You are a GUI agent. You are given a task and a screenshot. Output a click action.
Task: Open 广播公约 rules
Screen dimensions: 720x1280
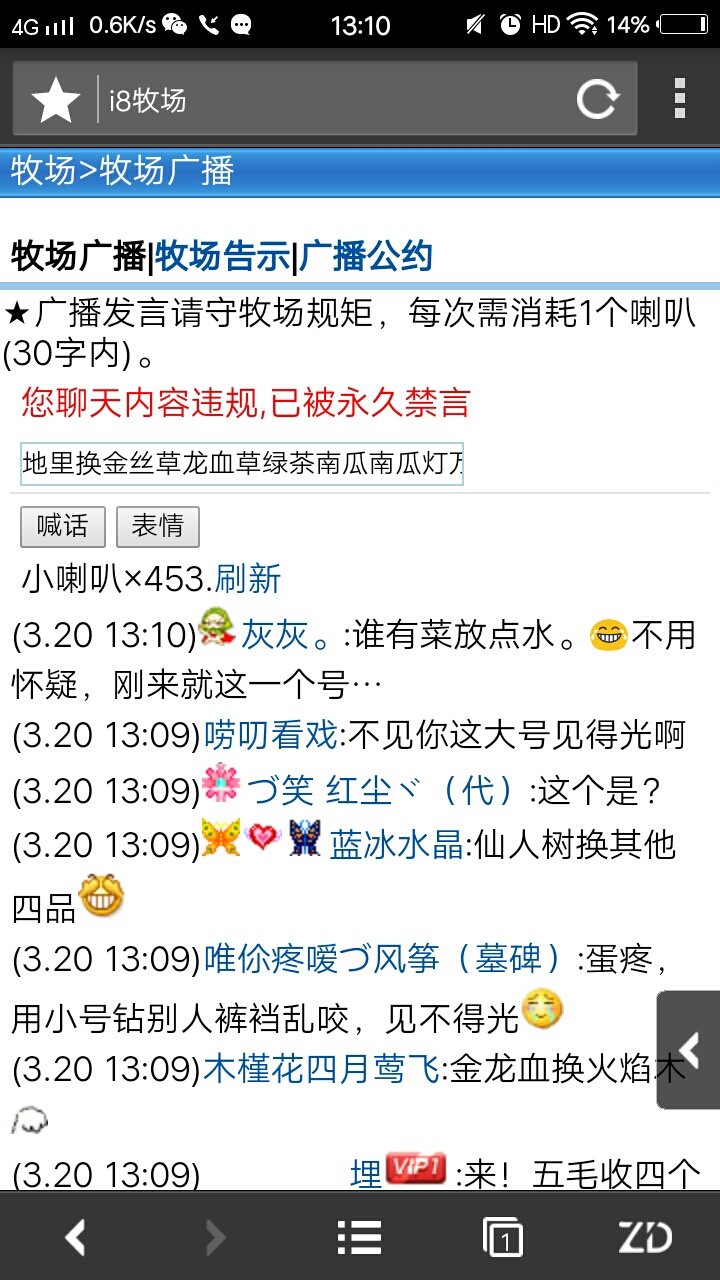point(366,257)
